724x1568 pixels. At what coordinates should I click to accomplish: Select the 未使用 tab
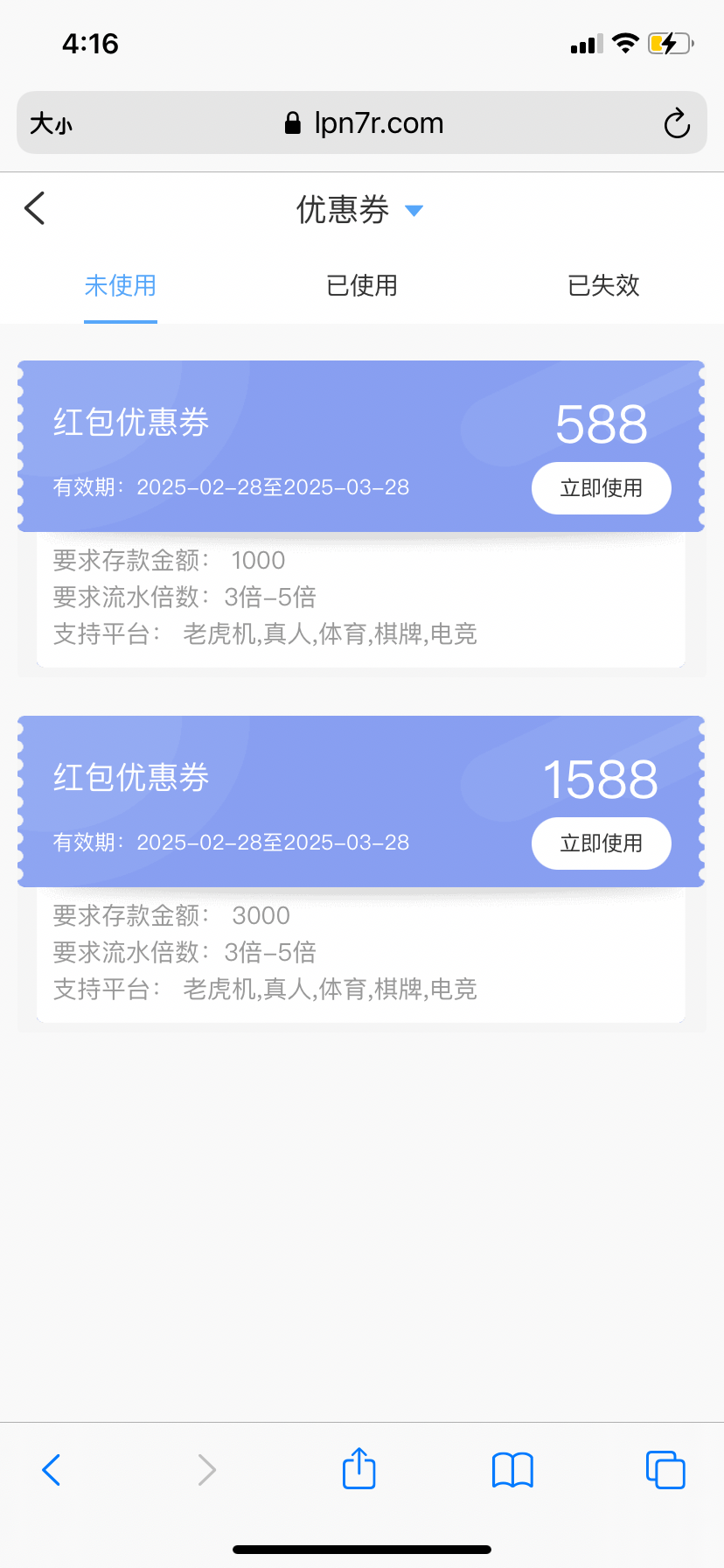[121, 285]
